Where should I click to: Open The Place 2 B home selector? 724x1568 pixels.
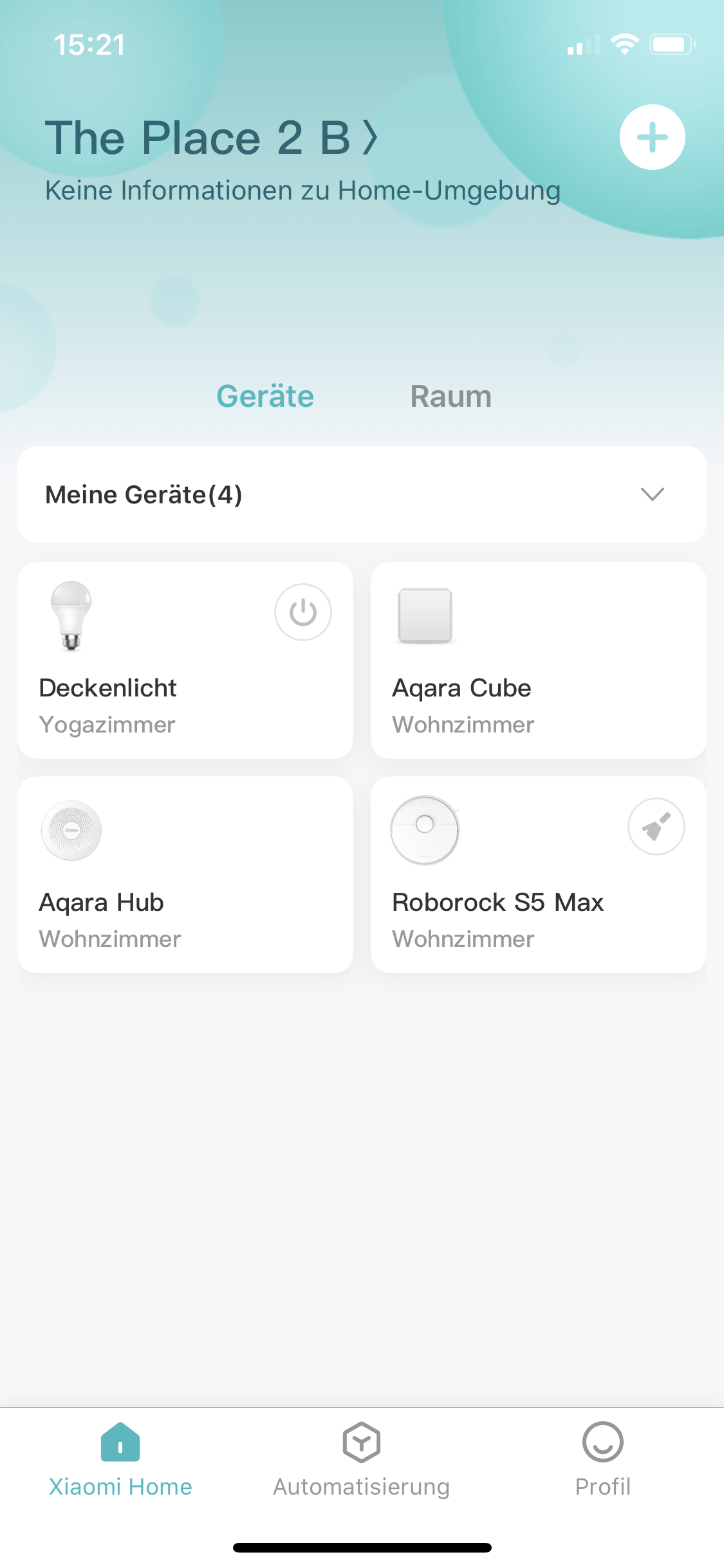pyautogui.click(x=210, y=138)
